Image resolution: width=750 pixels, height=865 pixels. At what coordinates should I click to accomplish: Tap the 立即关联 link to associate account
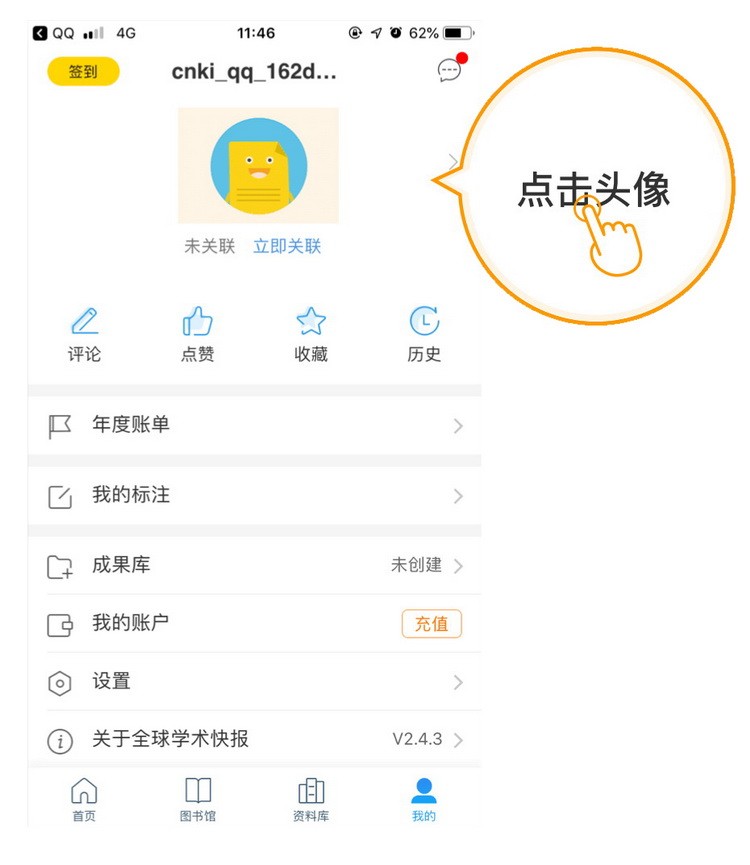tap(290, 246)
